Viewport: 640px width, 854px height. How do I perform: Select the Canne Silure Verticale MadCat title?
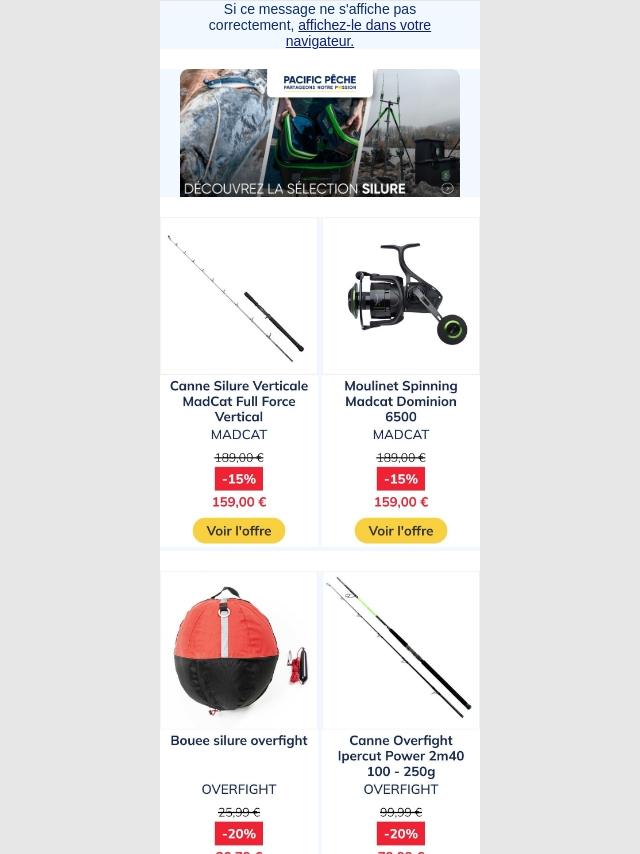(239, 401)
